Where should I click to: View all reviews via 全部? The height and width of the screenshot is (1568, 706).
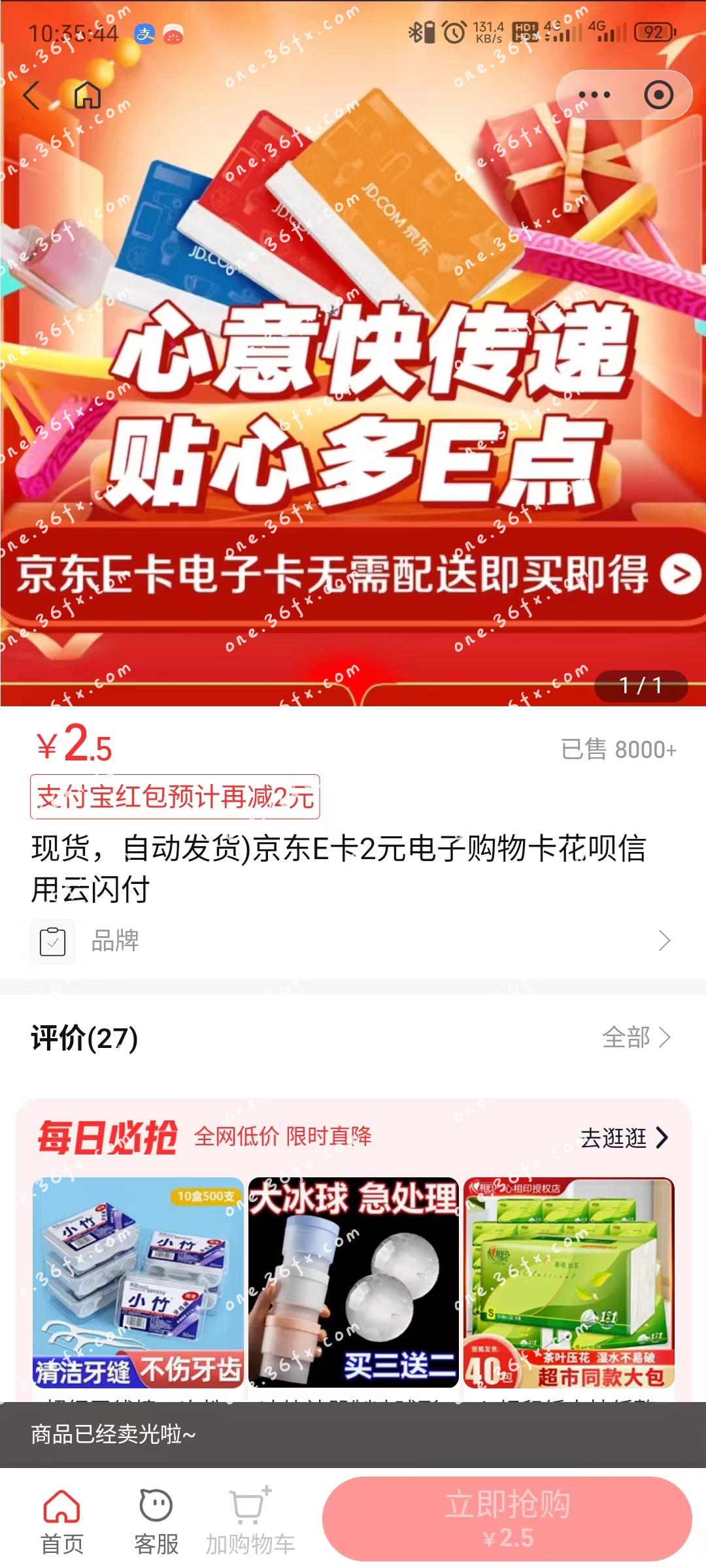pyautogui.click(x=635, y=1037)
